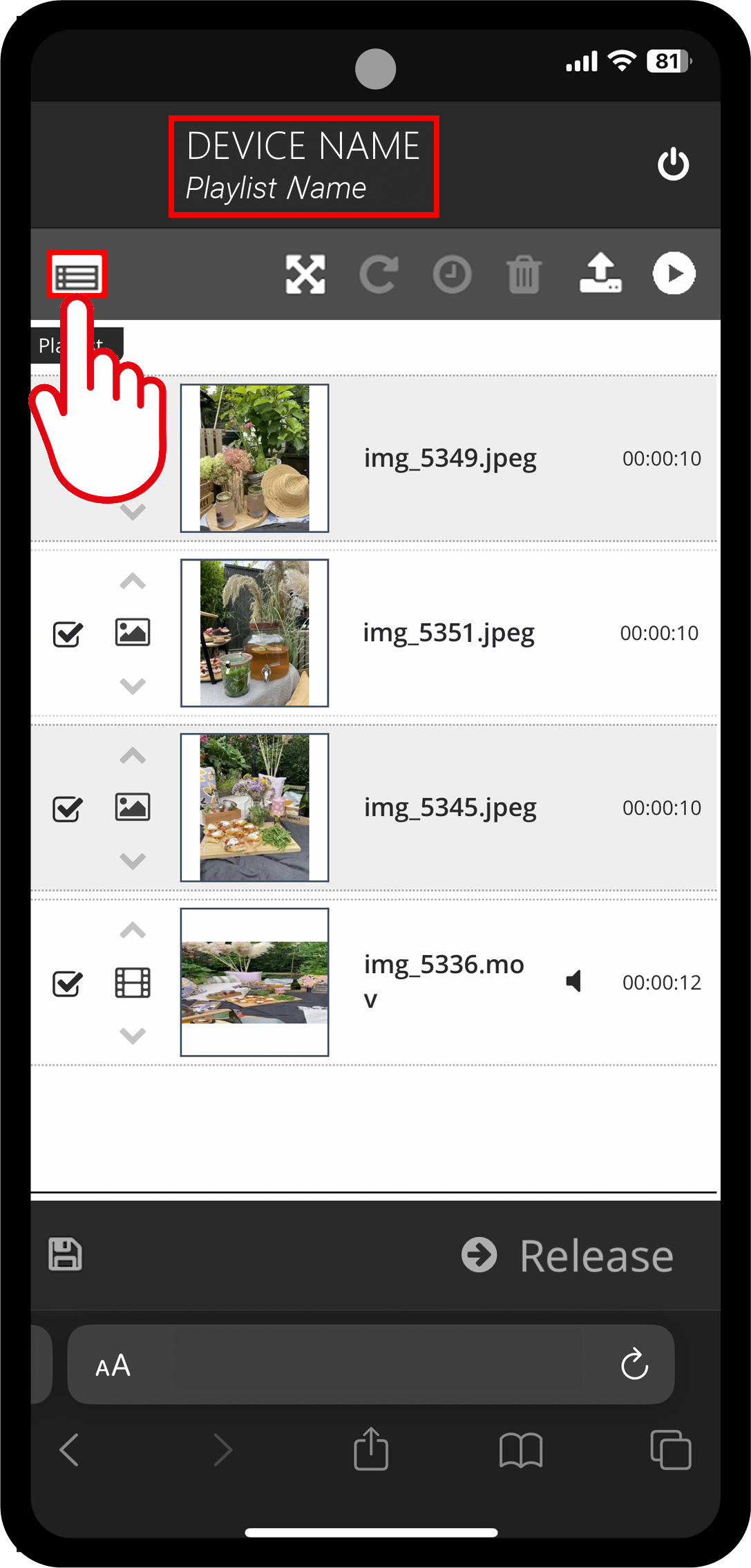Tap the clock duration icon
The image size is (751, 1568).
(x=453, y=274)
